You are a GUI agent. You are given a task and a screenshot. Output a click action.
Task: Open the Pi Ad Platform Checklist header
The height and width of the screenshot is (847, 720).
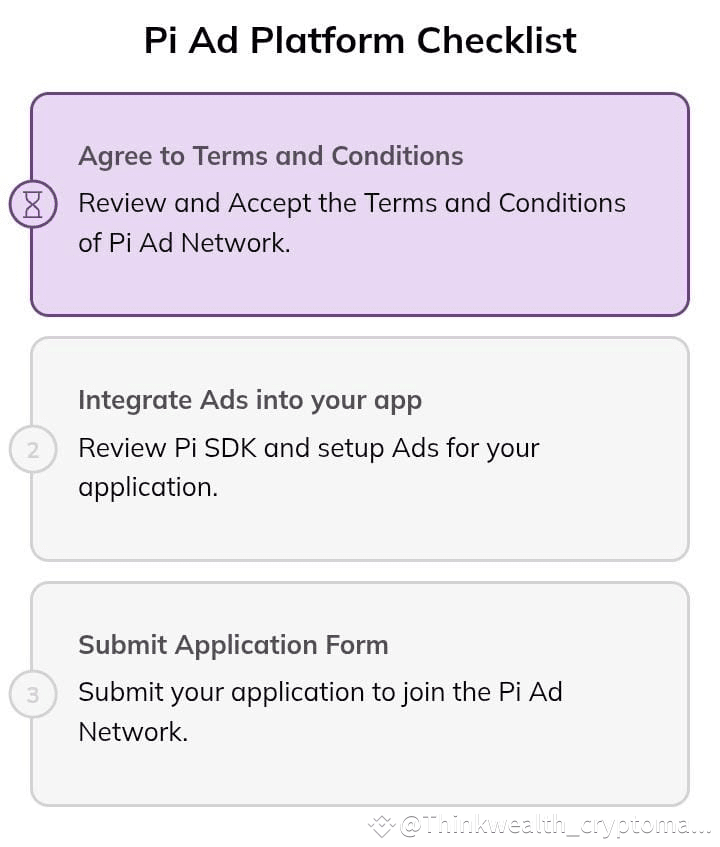click(x=359, y=41)
